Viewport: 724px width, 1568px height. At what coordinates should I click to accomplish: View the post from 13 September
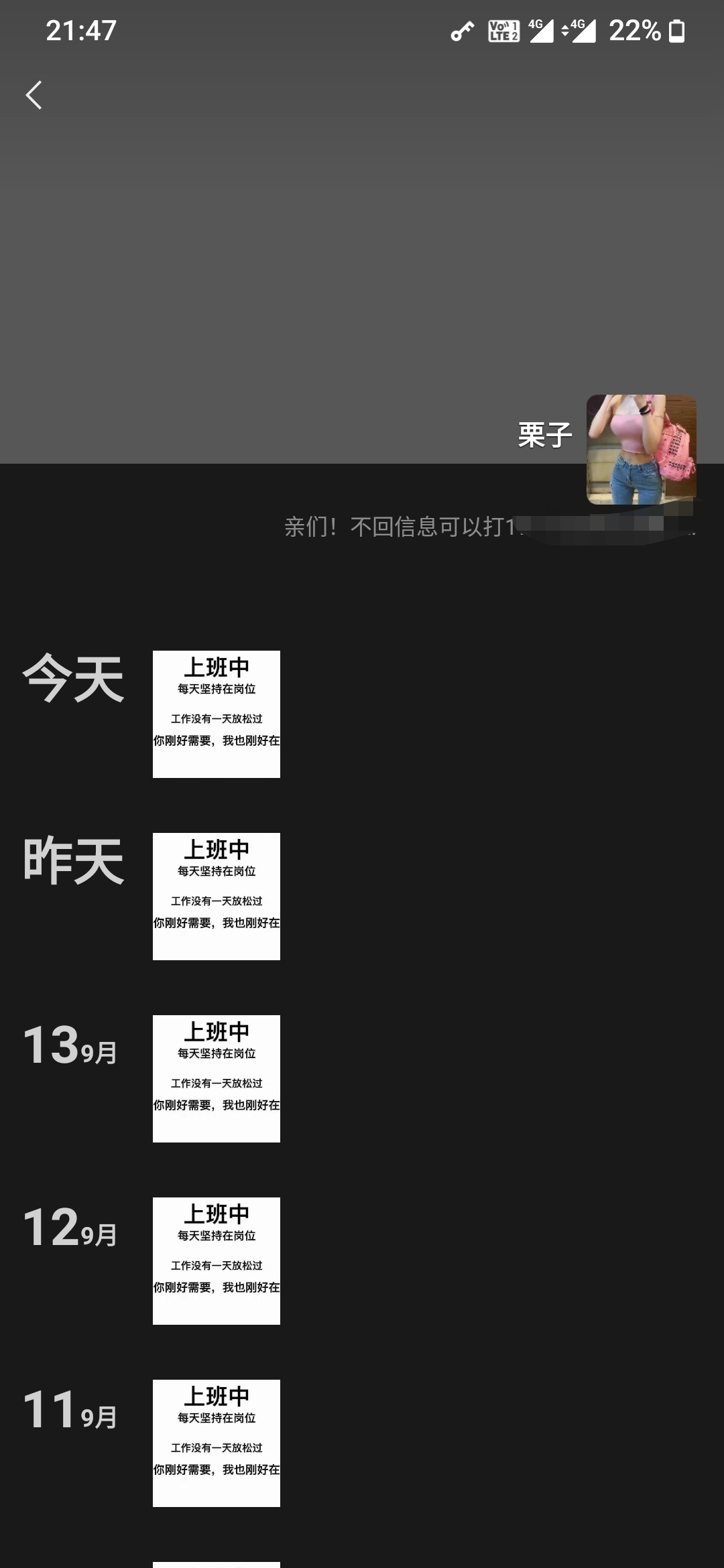tap(216, 1078)
